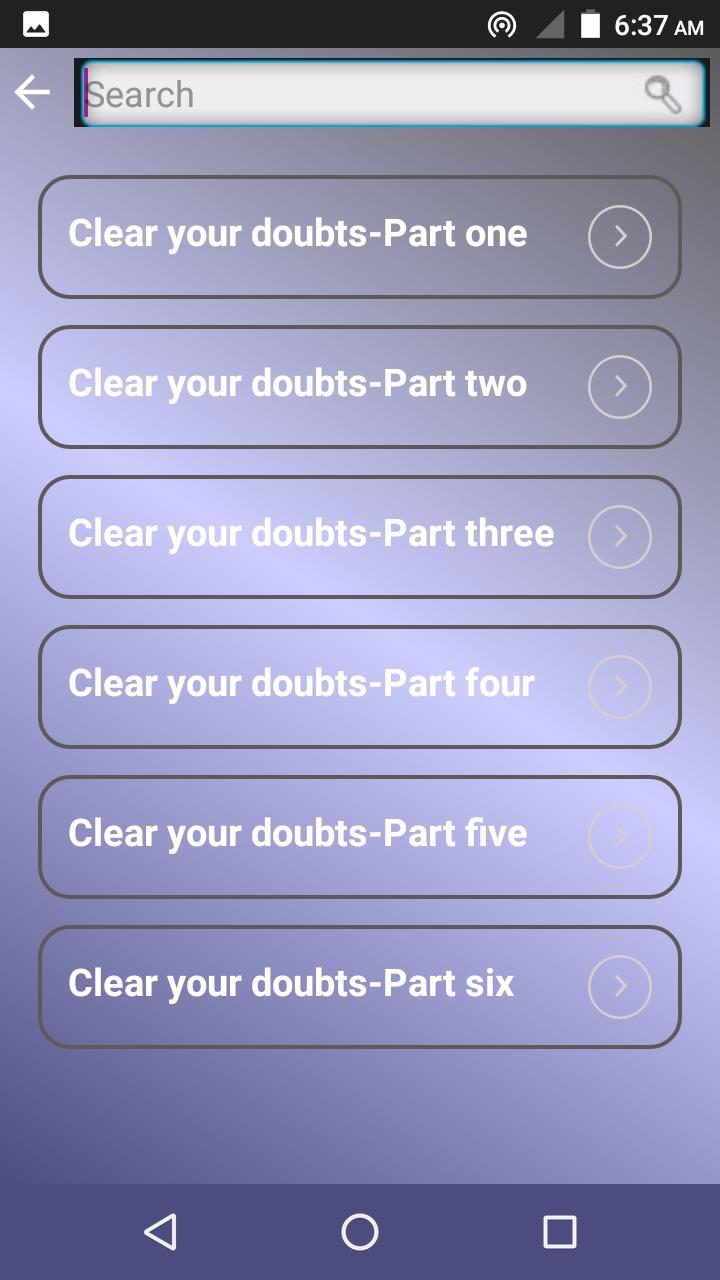Tap the back arrow at top left
720x1280 pixels.
click(31, 91)
